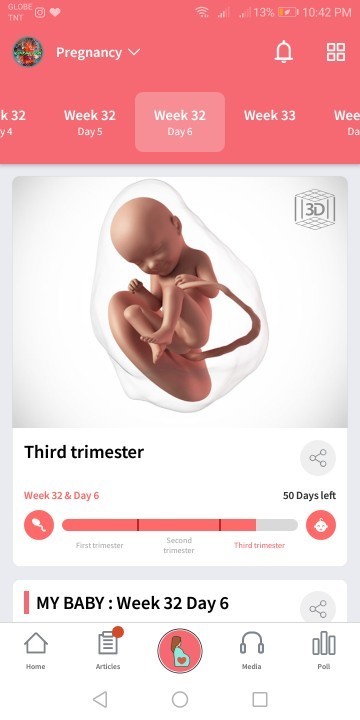Screen dimensions: 360x720
Task: Expand the Pregnancy mode dropdown
Action: [98, 52]
